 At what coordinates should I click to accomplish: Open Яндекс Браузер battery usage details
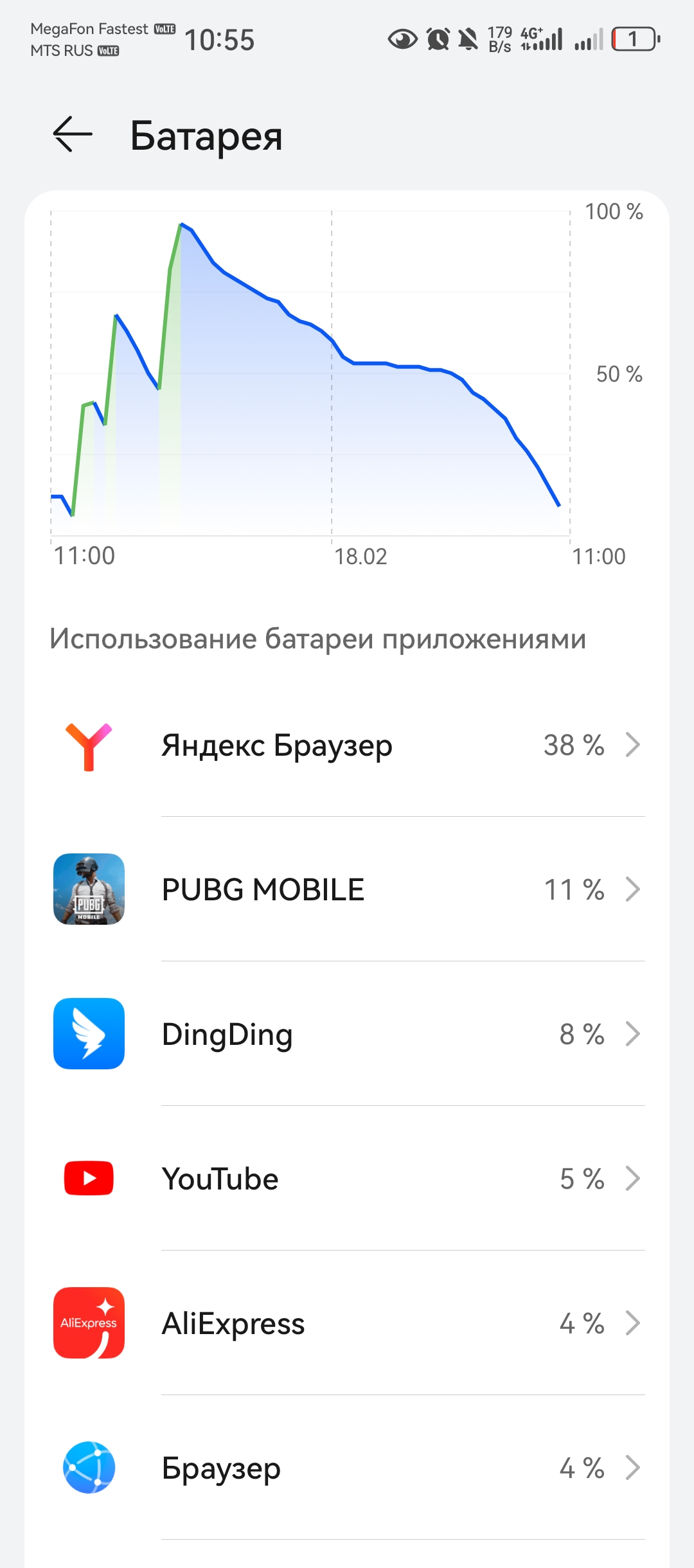pyautogui.click(x=347, y=745)
